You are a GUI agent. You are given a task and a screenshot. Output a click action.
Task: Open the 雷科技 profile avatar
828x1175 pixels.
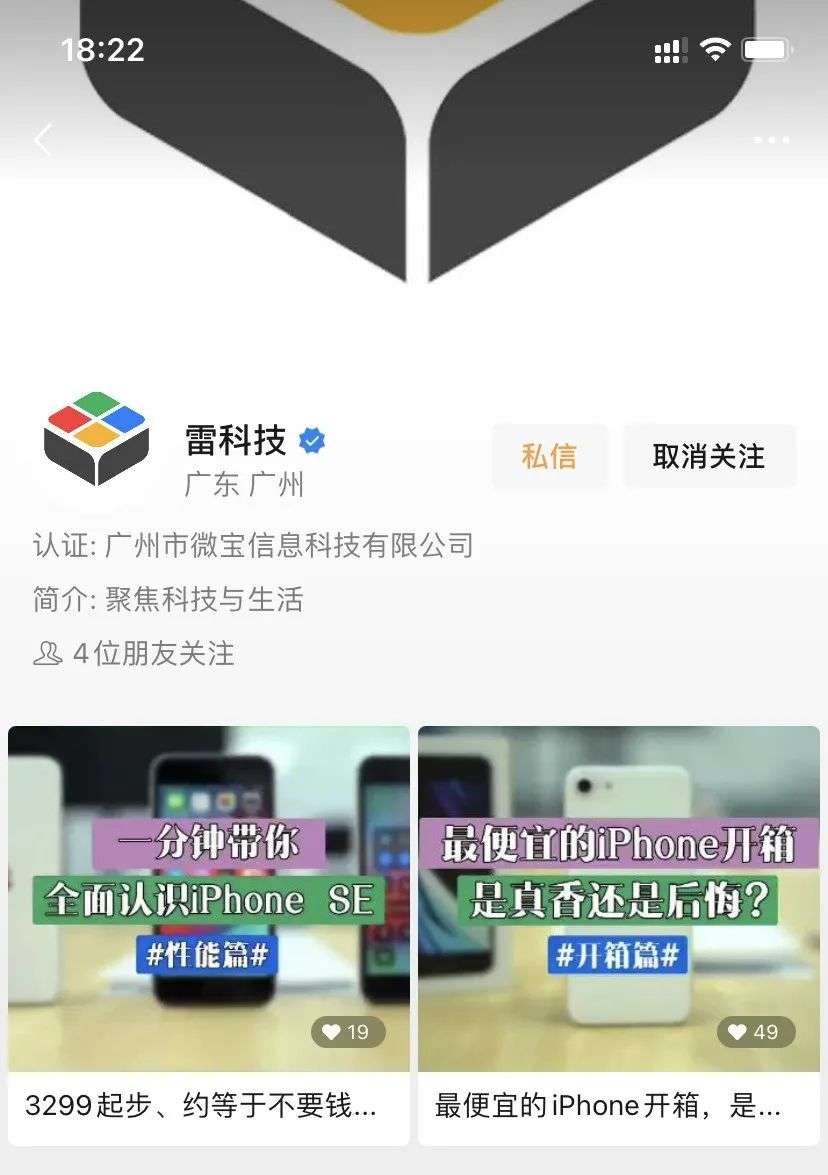pos(96,440)
